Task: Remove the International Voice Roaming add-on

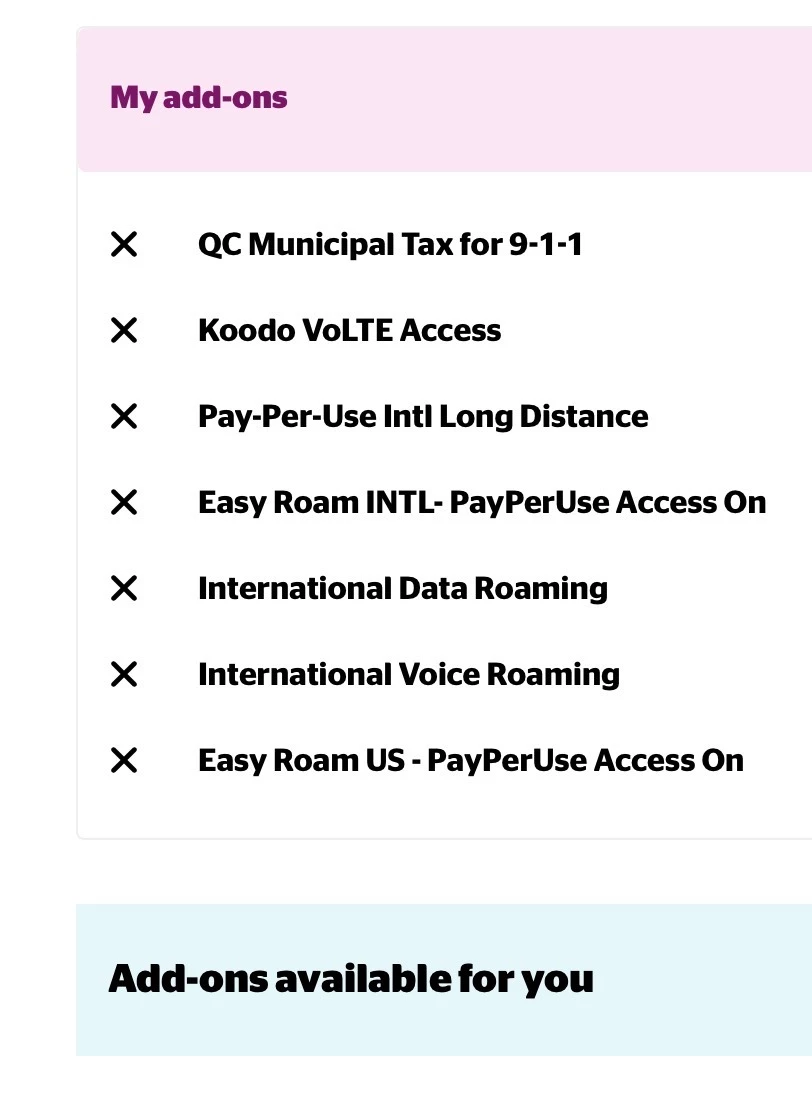Action: [124, 674]
